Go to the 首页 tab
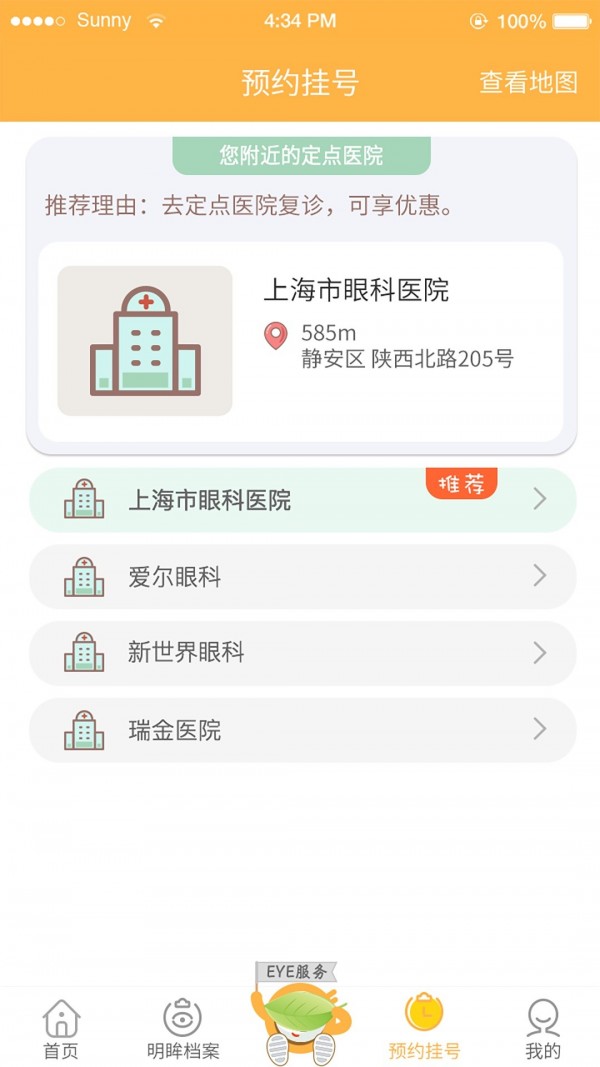The height and width of the screenshot is (1067, 600). [x=61, y=1029]
